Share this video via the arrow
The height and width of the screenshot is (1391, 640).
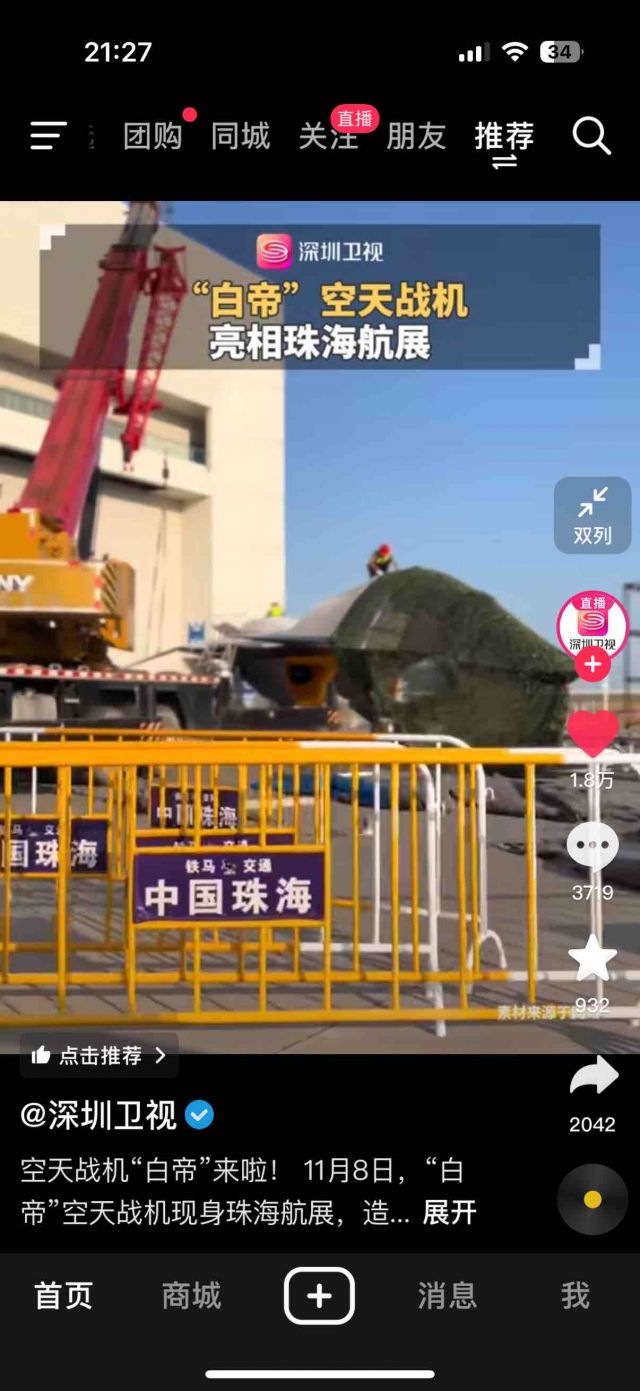pos(593,1076)
